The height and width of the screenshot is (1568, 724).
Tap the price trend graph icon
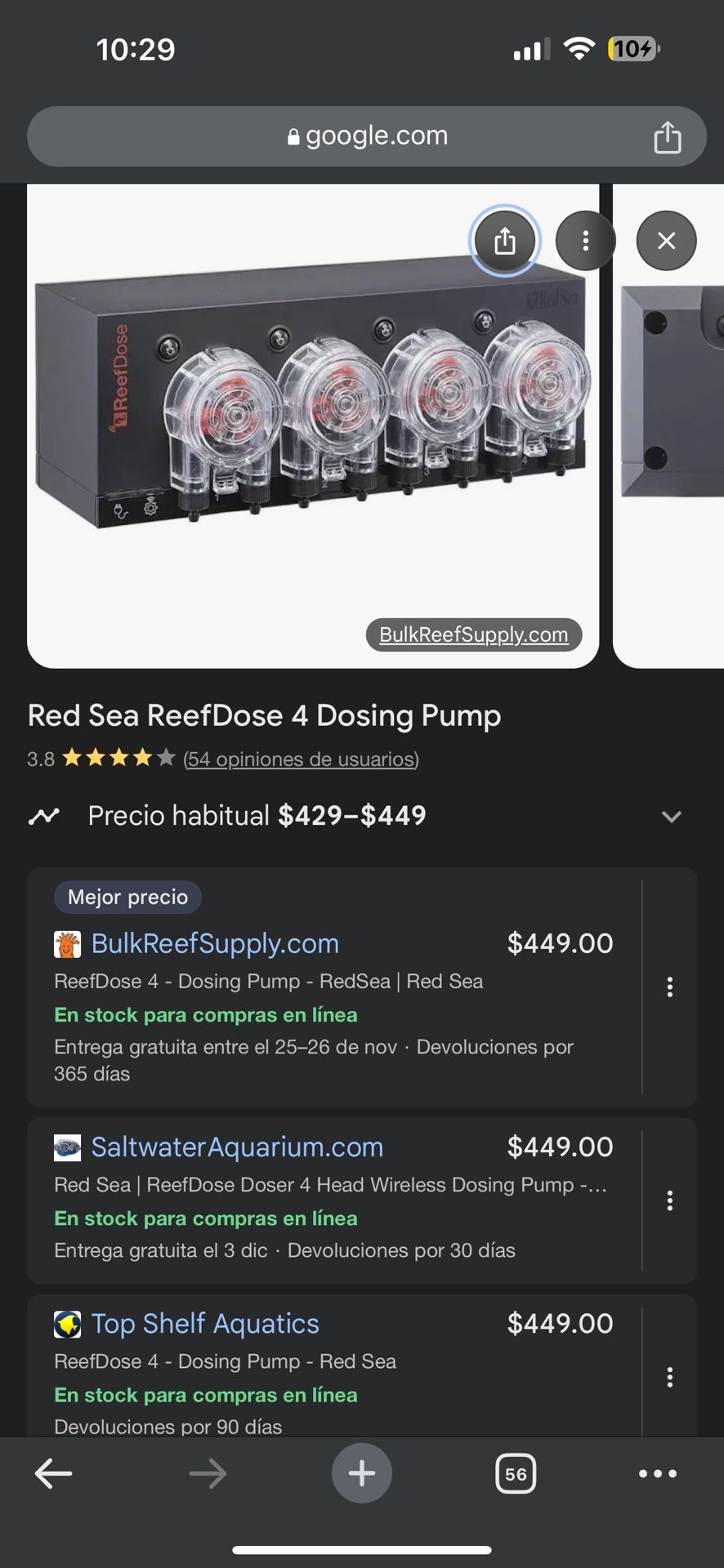coord(45,815)
